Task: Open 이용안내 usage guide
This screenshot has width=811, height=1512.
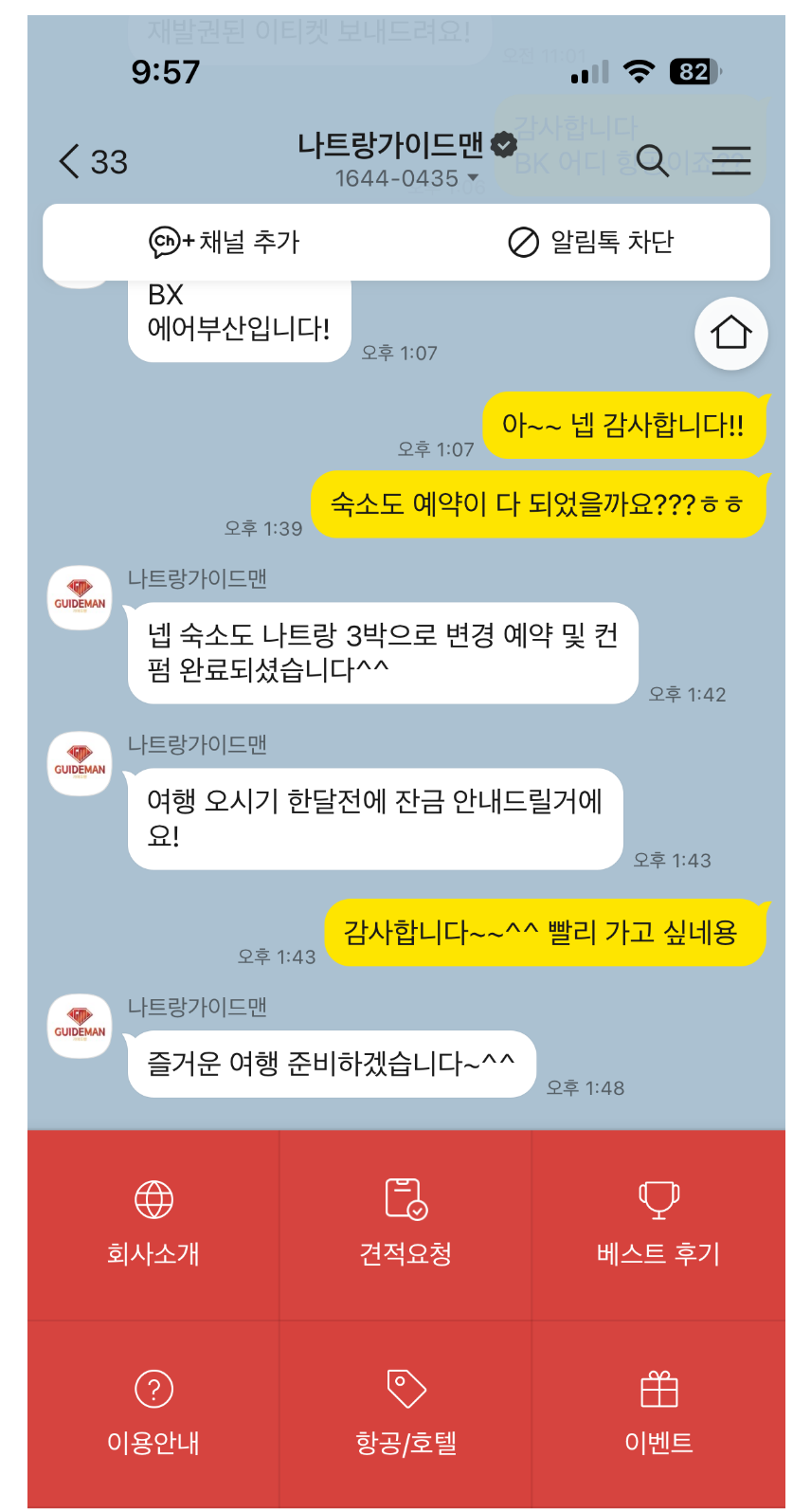Action: (x=153, y=1412)
